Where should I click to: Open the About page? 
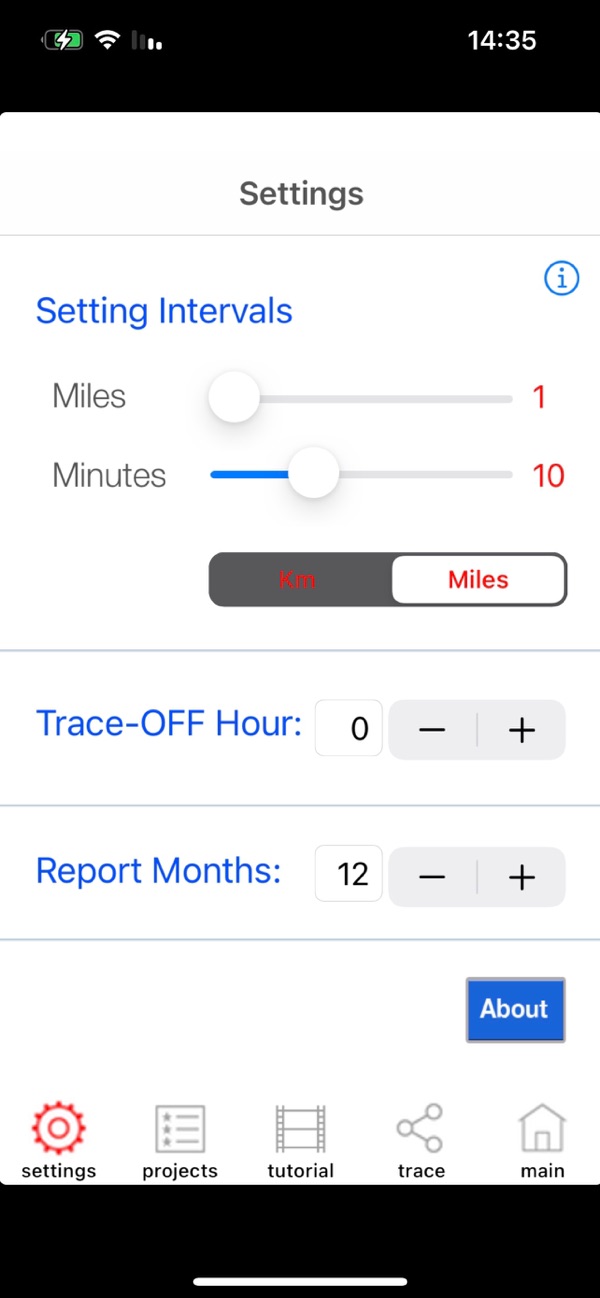point(515,1009)
